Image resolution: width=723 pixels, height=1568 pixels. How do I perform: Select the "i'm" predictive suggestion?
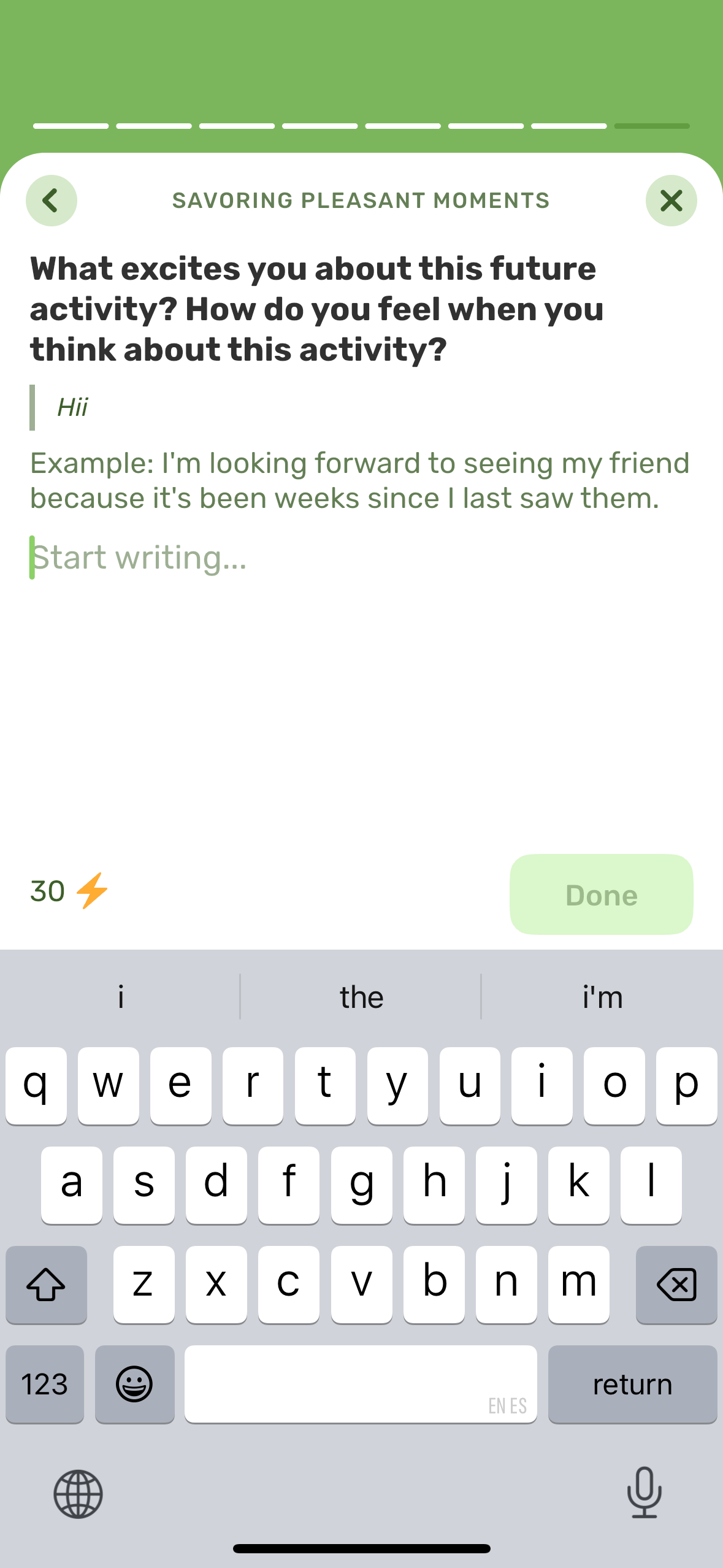coord(602,997)
